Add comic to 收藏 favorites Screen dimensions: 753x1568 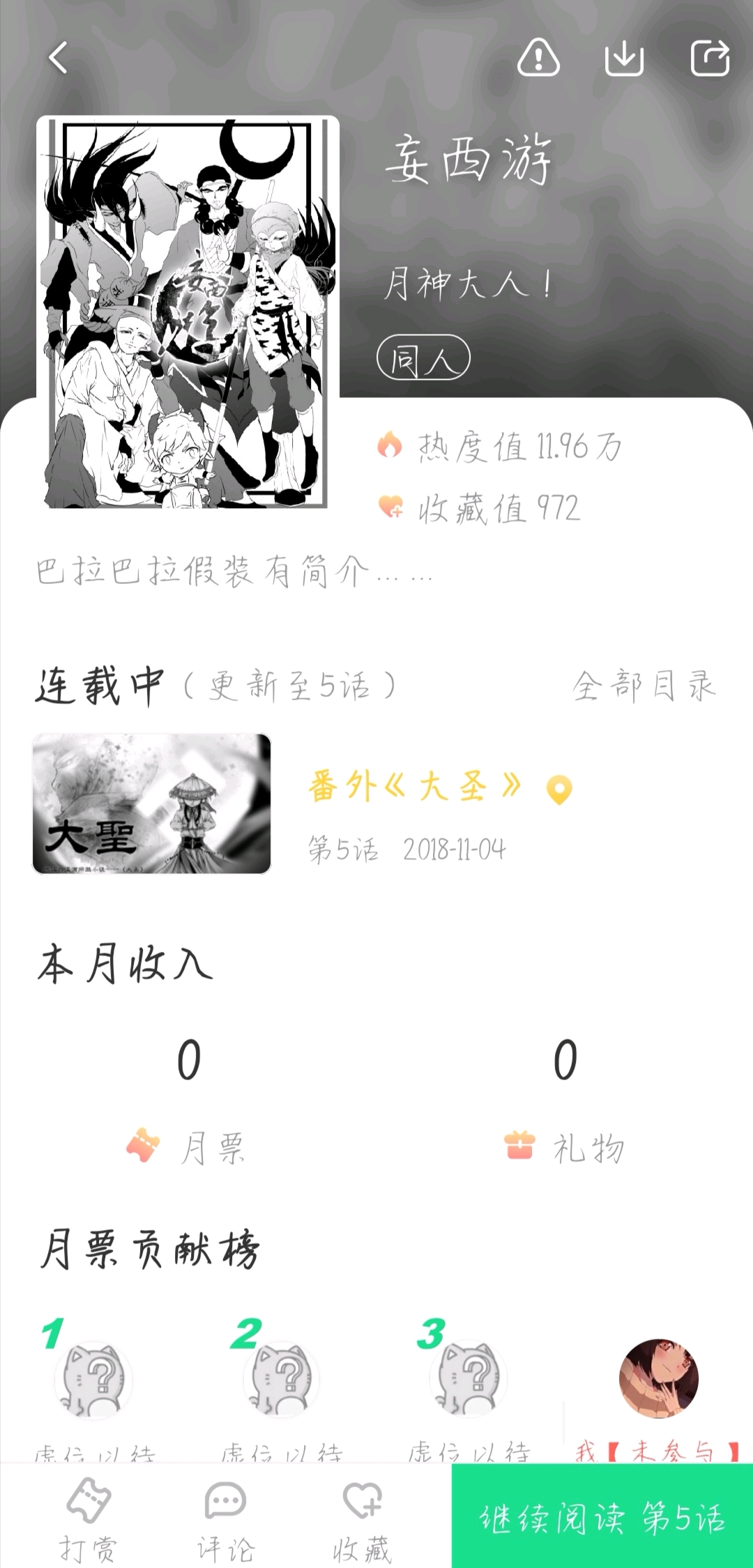[362, 1516]
